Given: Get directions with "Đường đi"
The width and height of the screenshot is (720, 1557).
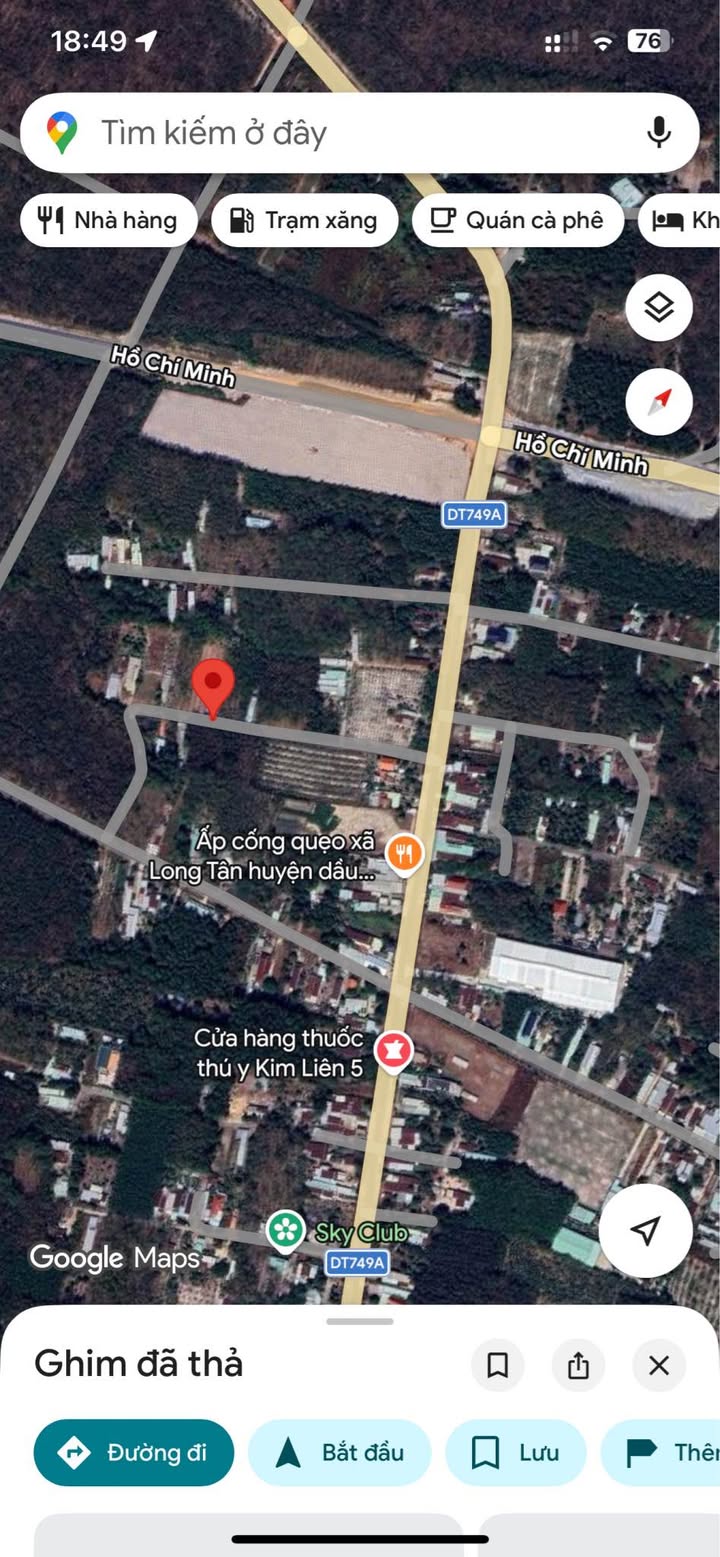Looking at the screenshot, I should tap(134, 1452).
